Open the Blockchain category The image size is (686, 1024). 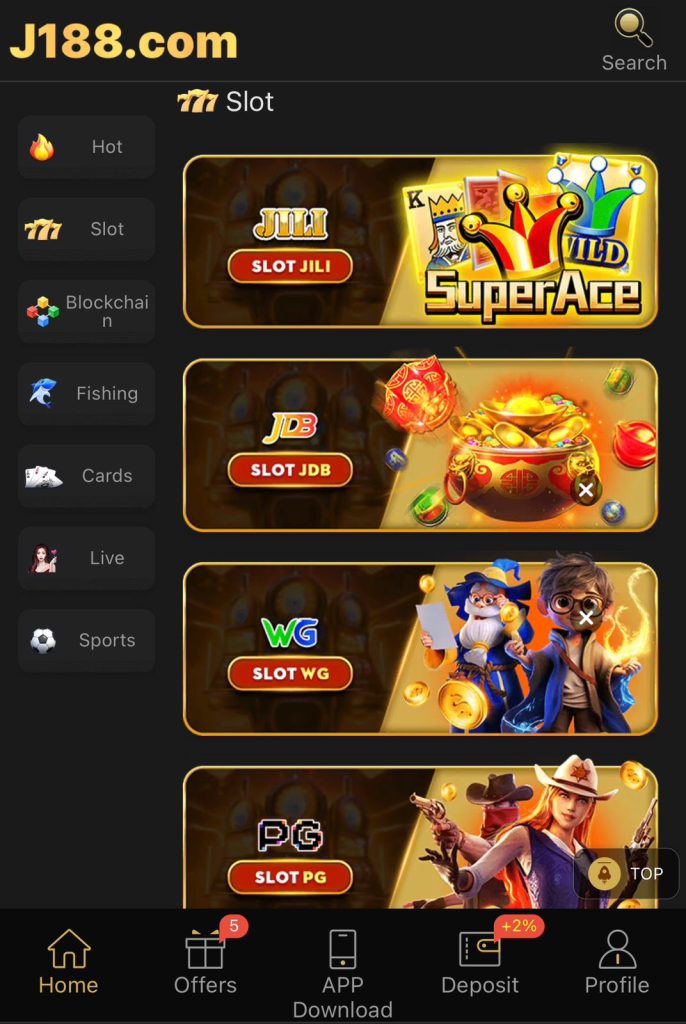tap(87, 311)
